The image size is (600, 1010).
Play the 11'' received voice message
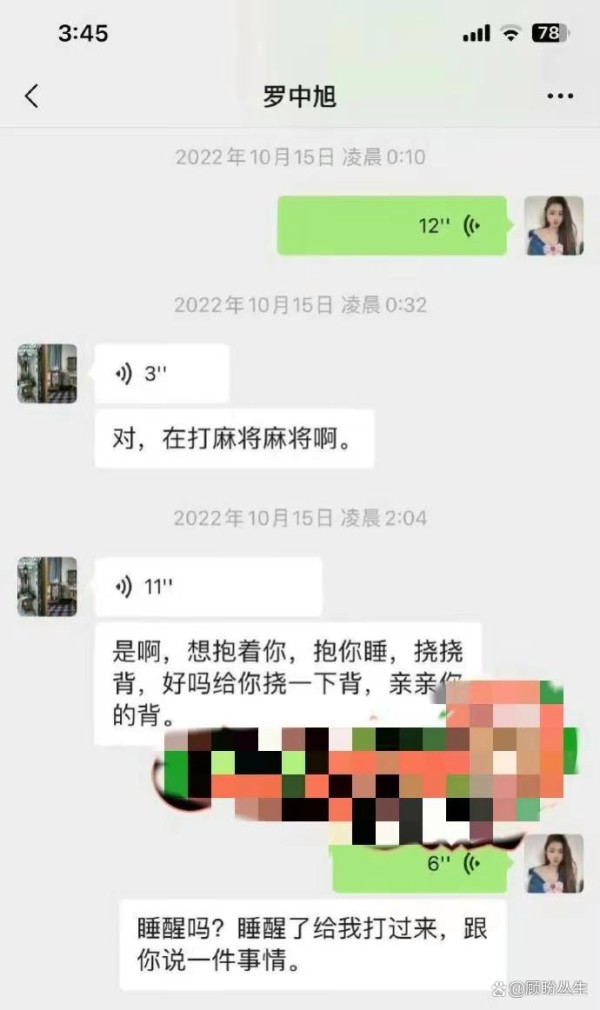click(x=208, y=587)
